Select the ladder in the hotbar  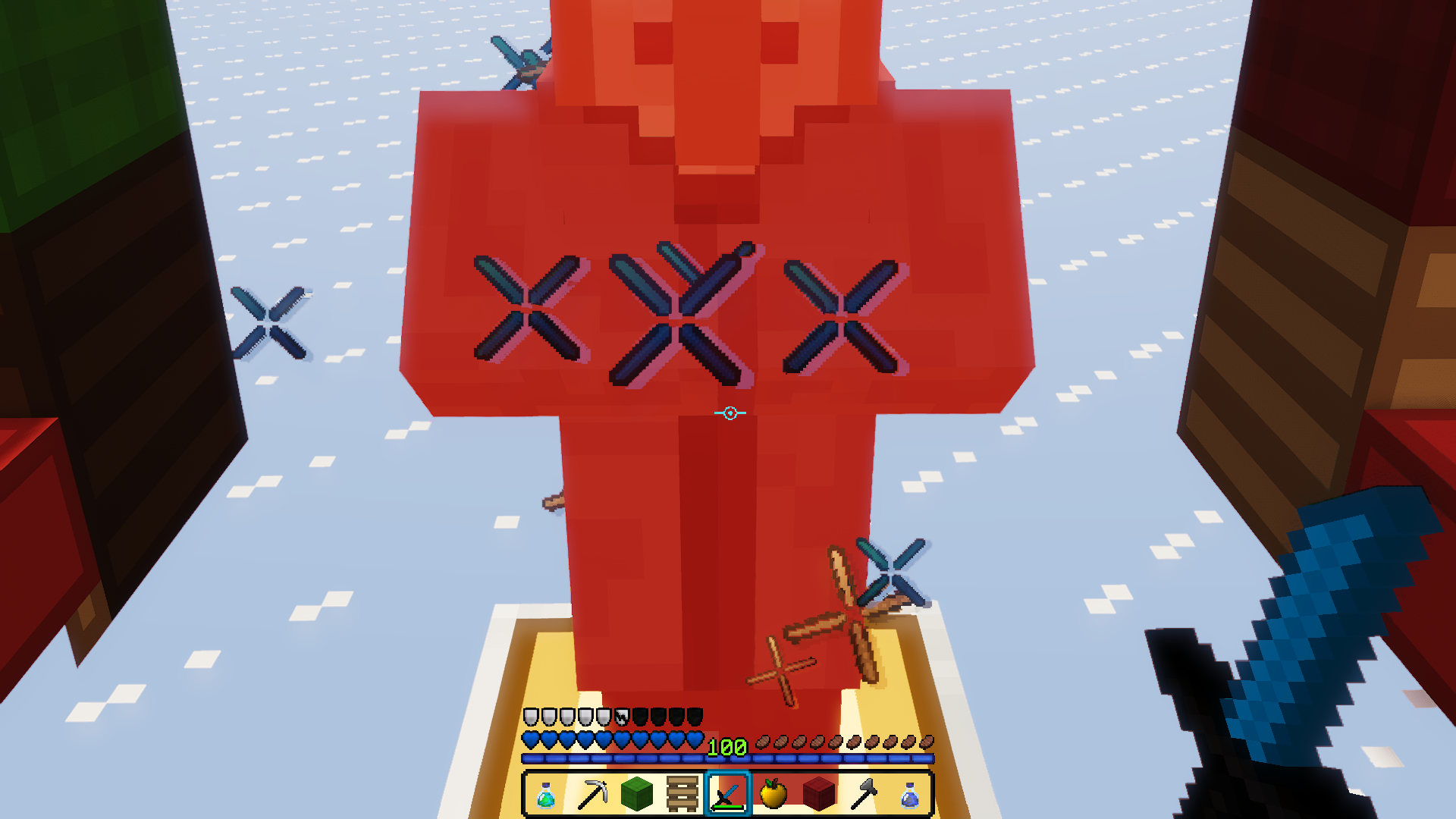point(682,794)
